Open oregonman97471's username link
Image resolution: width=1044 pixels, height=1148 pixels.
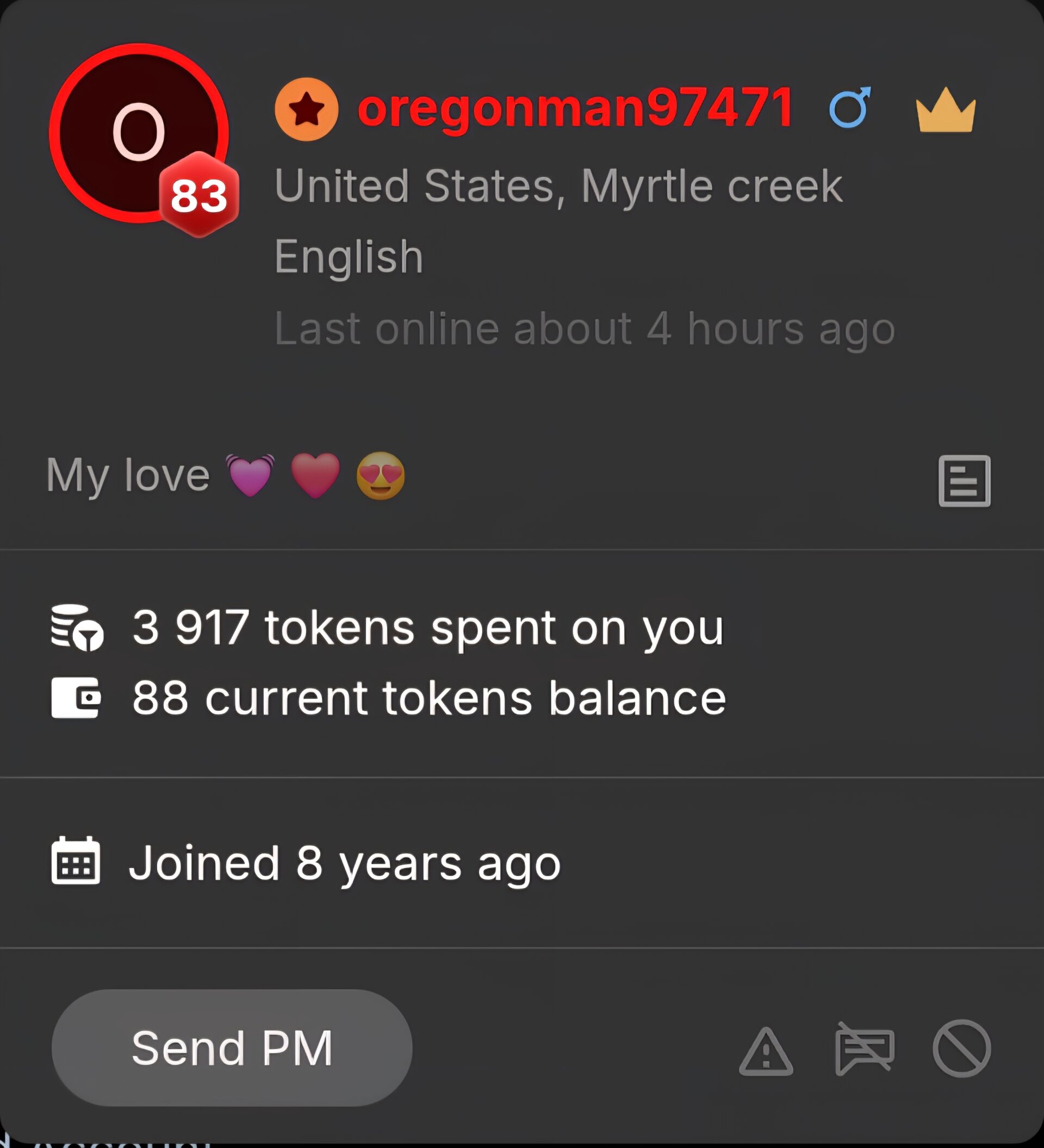[575, 108]
